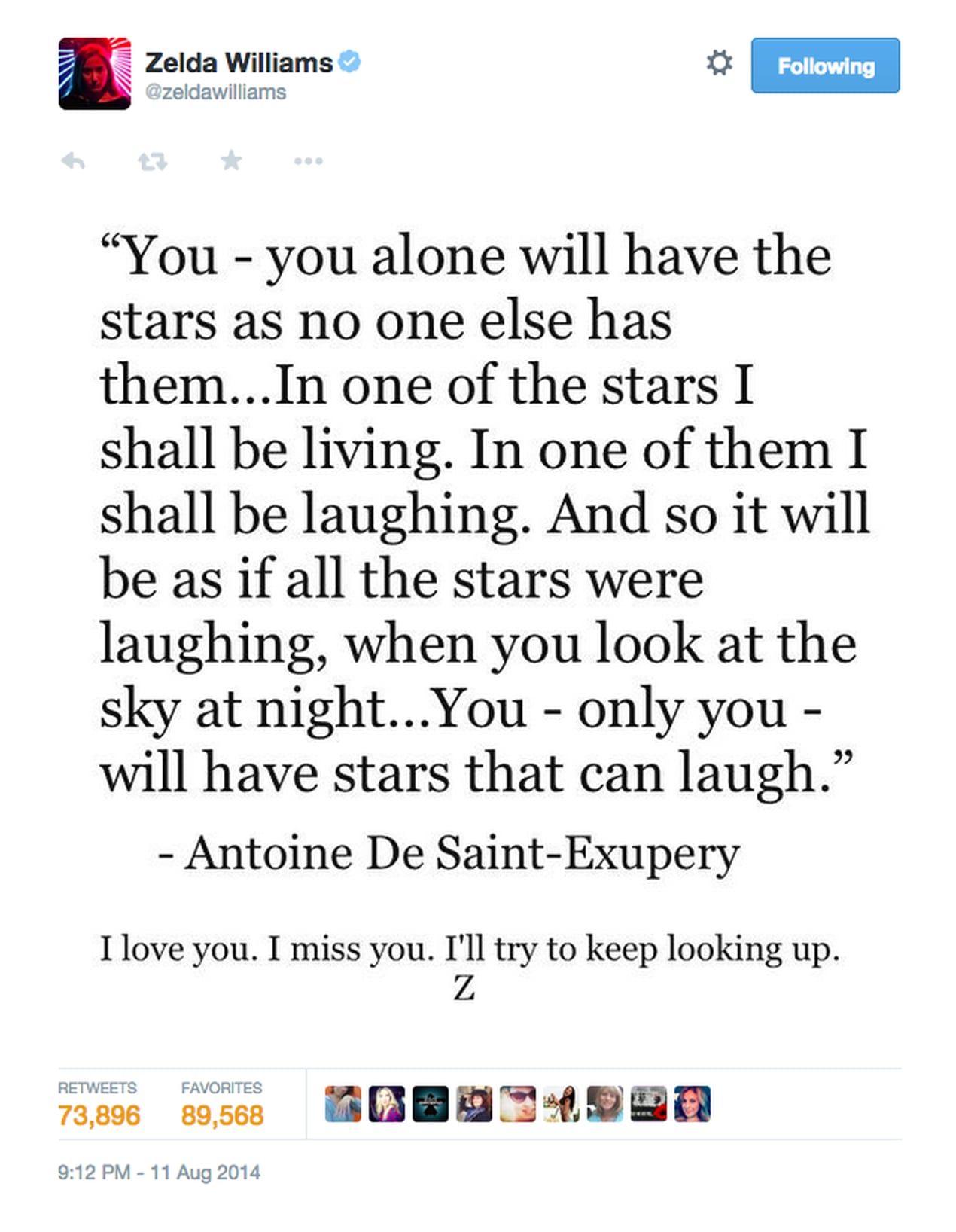Open the gear user actions menu
This screenshot has width=956, height=1232.
(x=719, y=63)
